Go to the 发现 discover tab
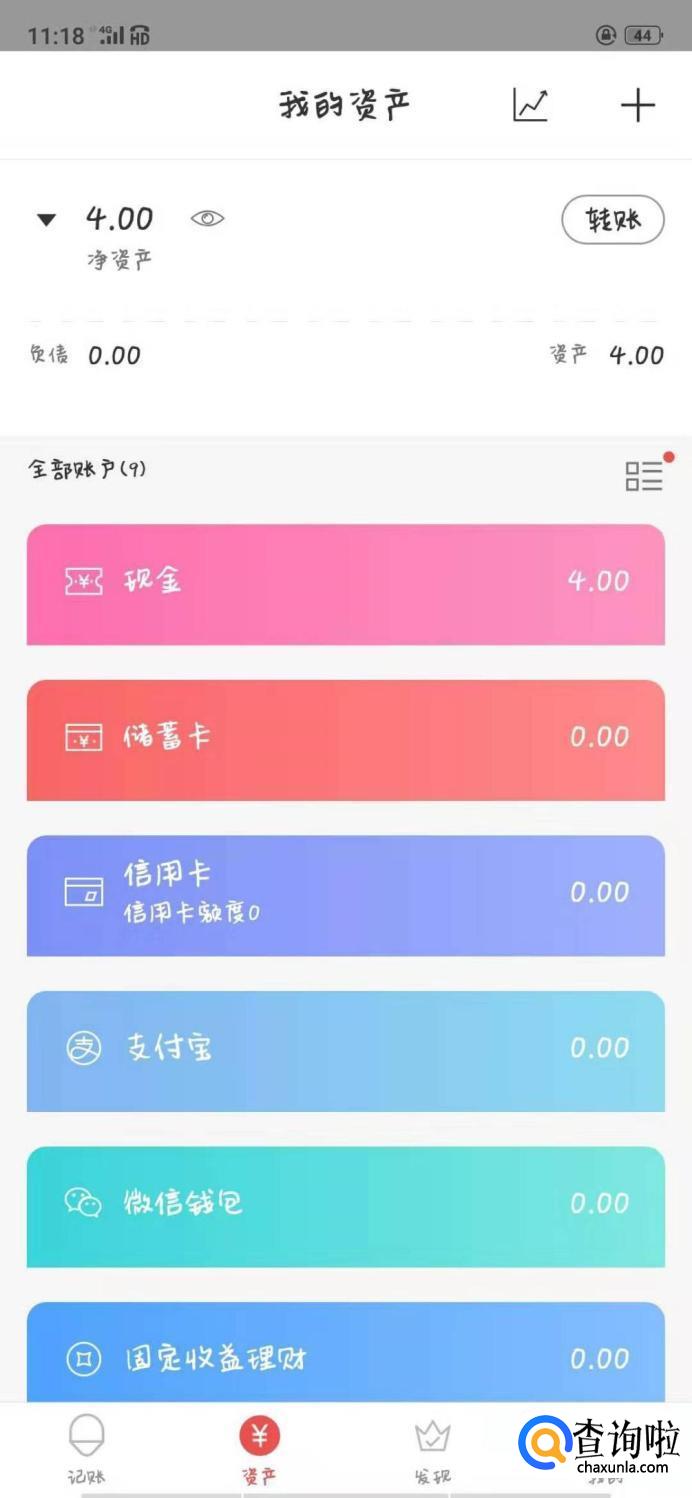 pos(432,1448)
